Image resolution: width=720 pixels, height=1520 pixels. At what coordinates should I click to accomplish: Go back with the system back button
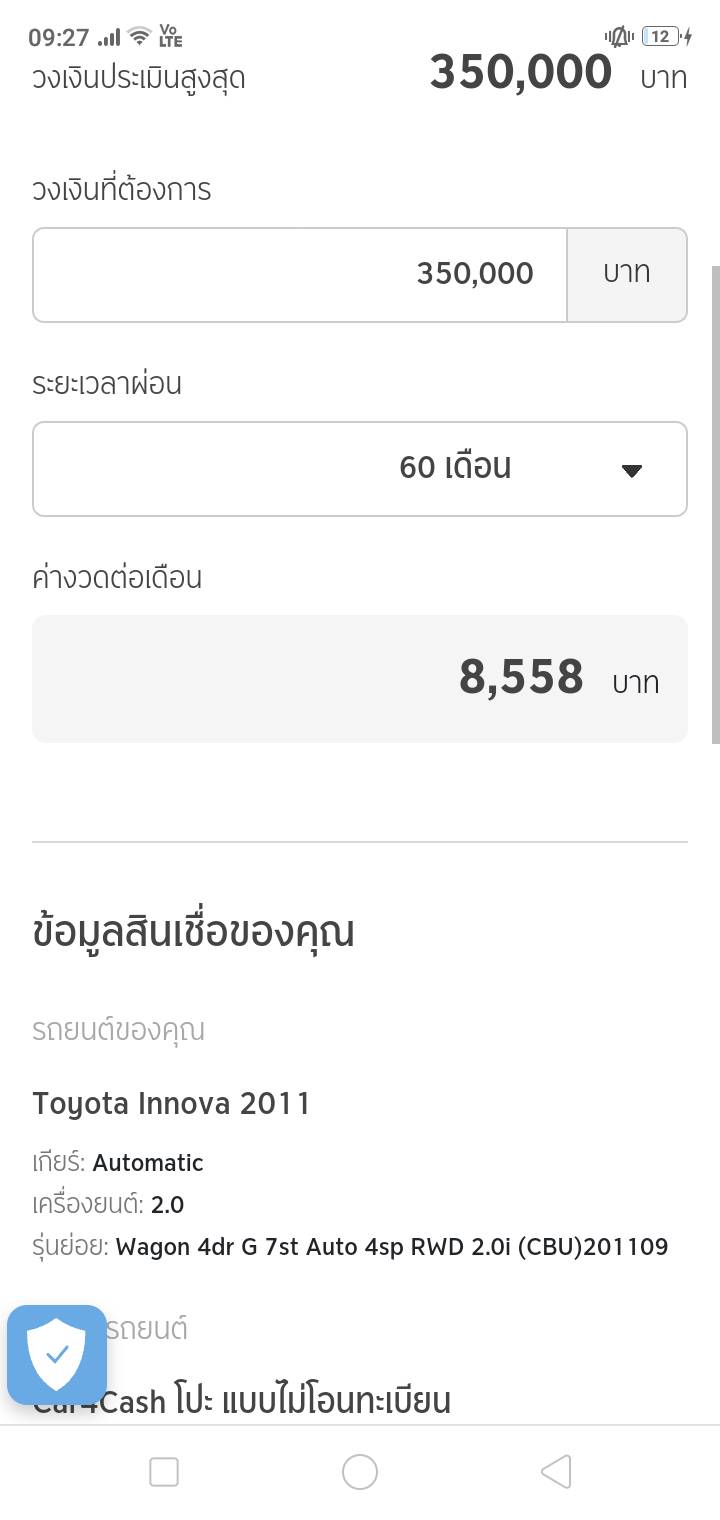[556, 1471]
